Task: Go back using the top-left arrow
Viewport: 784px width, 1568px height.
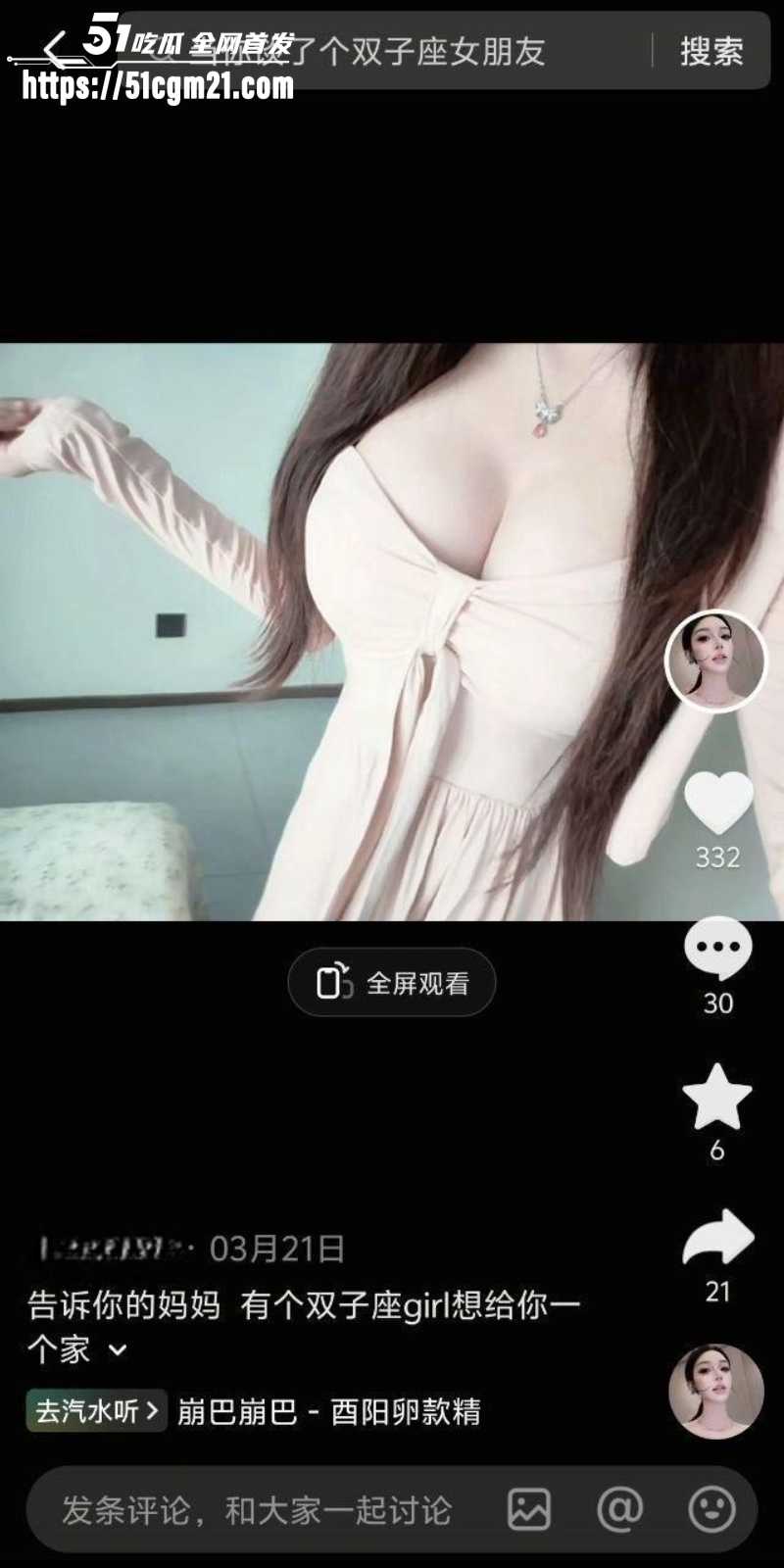Action: (x=54, y=49)
